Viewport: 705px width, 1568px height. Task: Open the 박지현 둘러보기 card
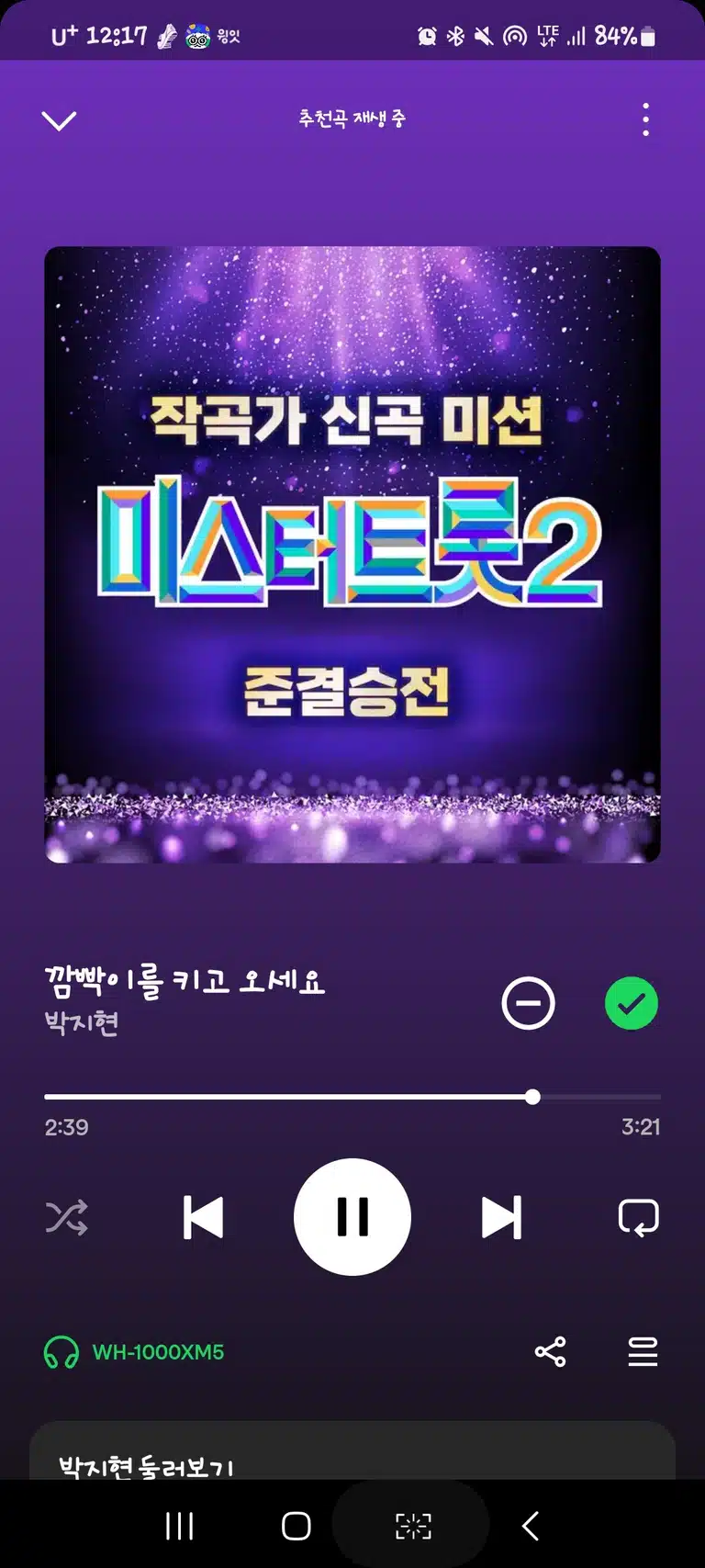[x=352, y=1451]
